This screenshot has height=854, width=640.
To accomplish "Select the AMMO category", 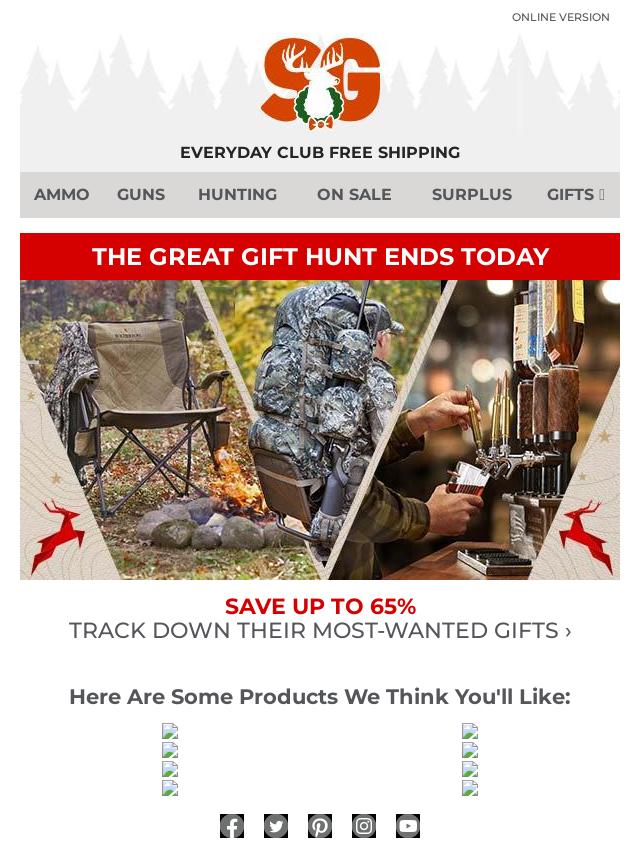I will click(x=62, y=195).
